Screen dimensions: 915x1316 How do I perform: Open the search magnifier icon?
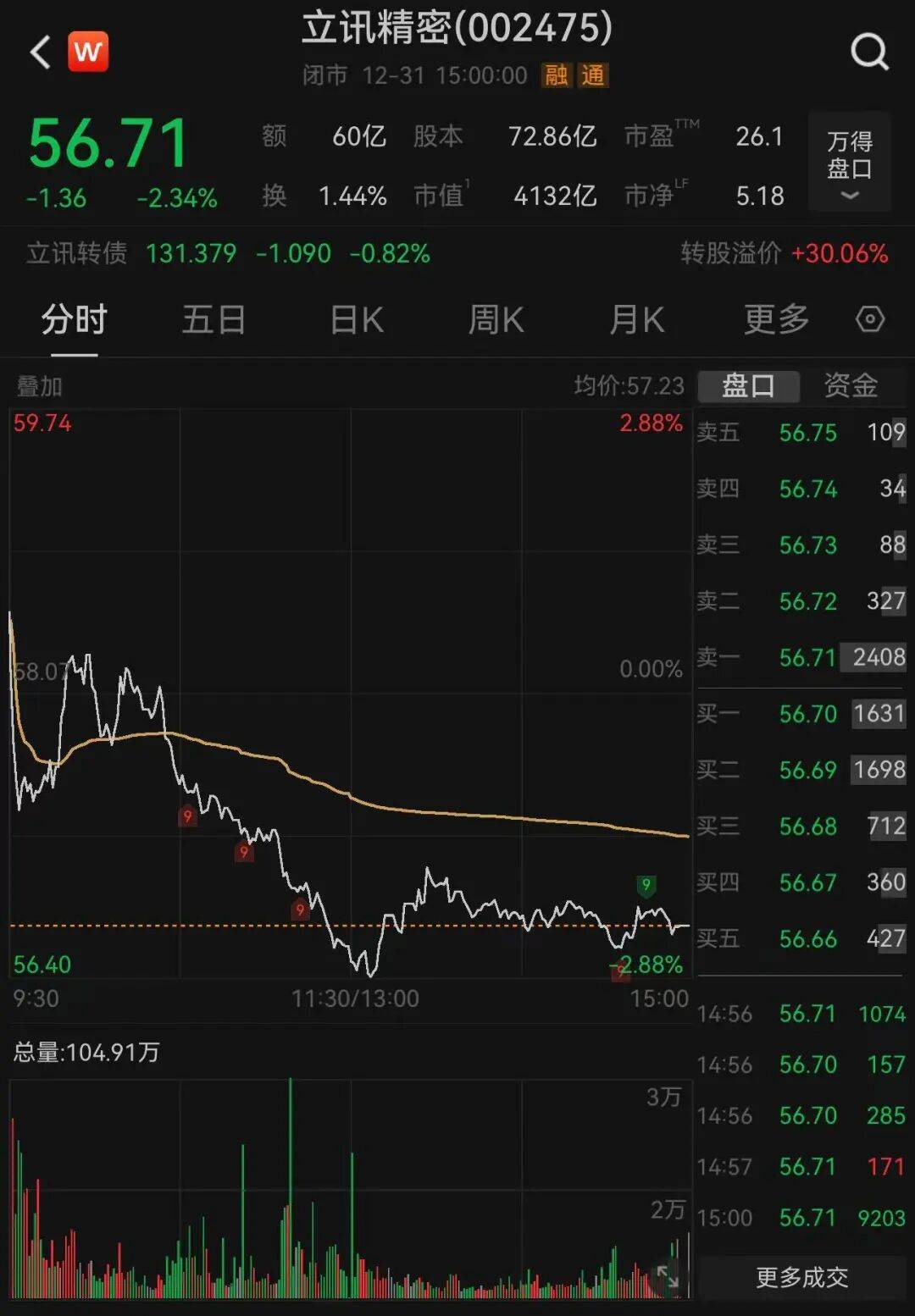pyautogui.click(x=869, y=53)
